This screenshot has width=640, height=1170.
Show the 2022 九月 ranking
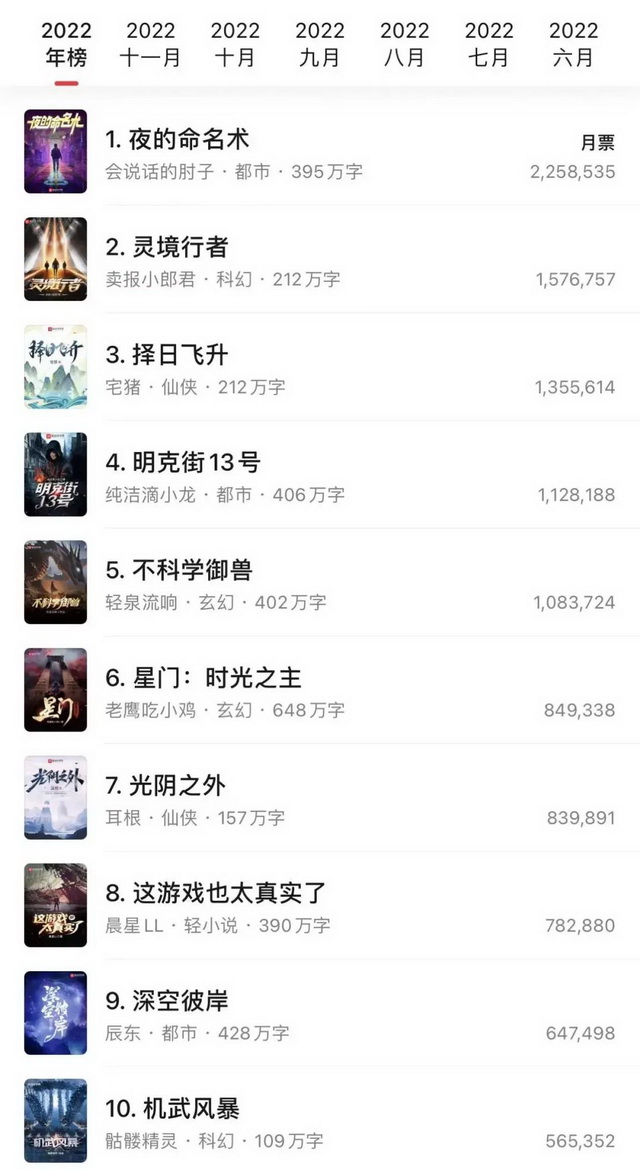[x=320, y=44]
